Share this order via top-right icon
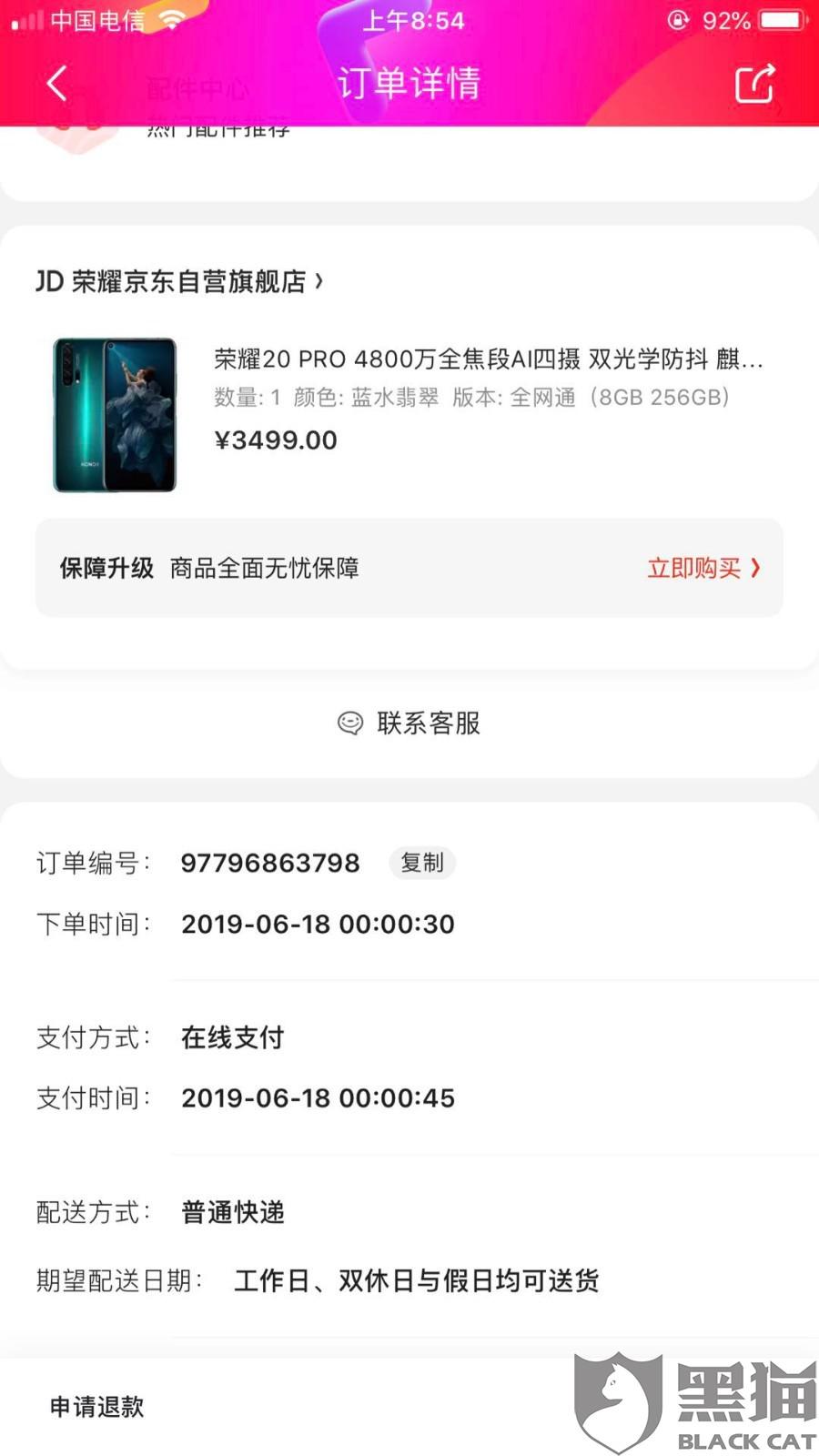 754,84
